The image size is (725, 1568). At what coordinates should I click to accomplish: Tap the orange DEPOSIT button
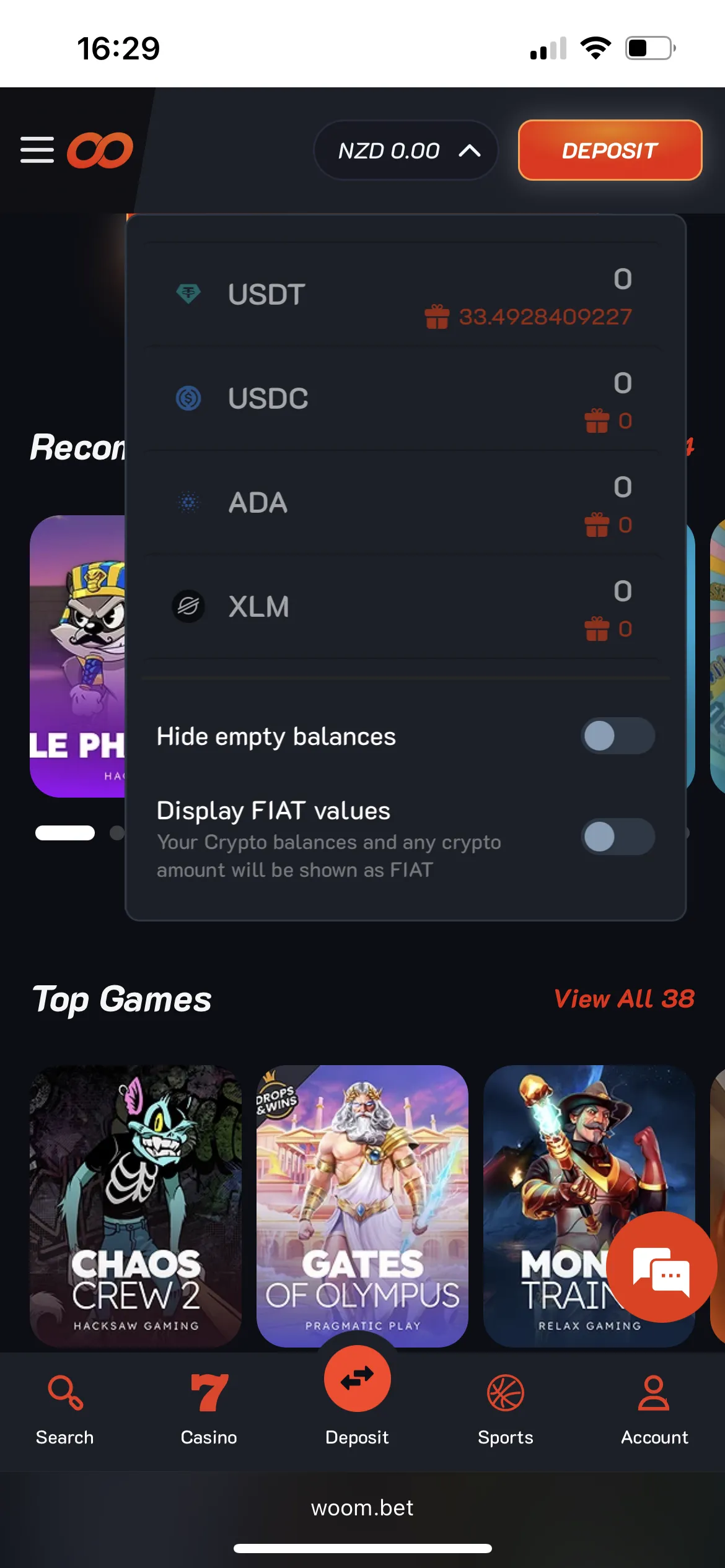pyautogui.click(x=610, y=150)
